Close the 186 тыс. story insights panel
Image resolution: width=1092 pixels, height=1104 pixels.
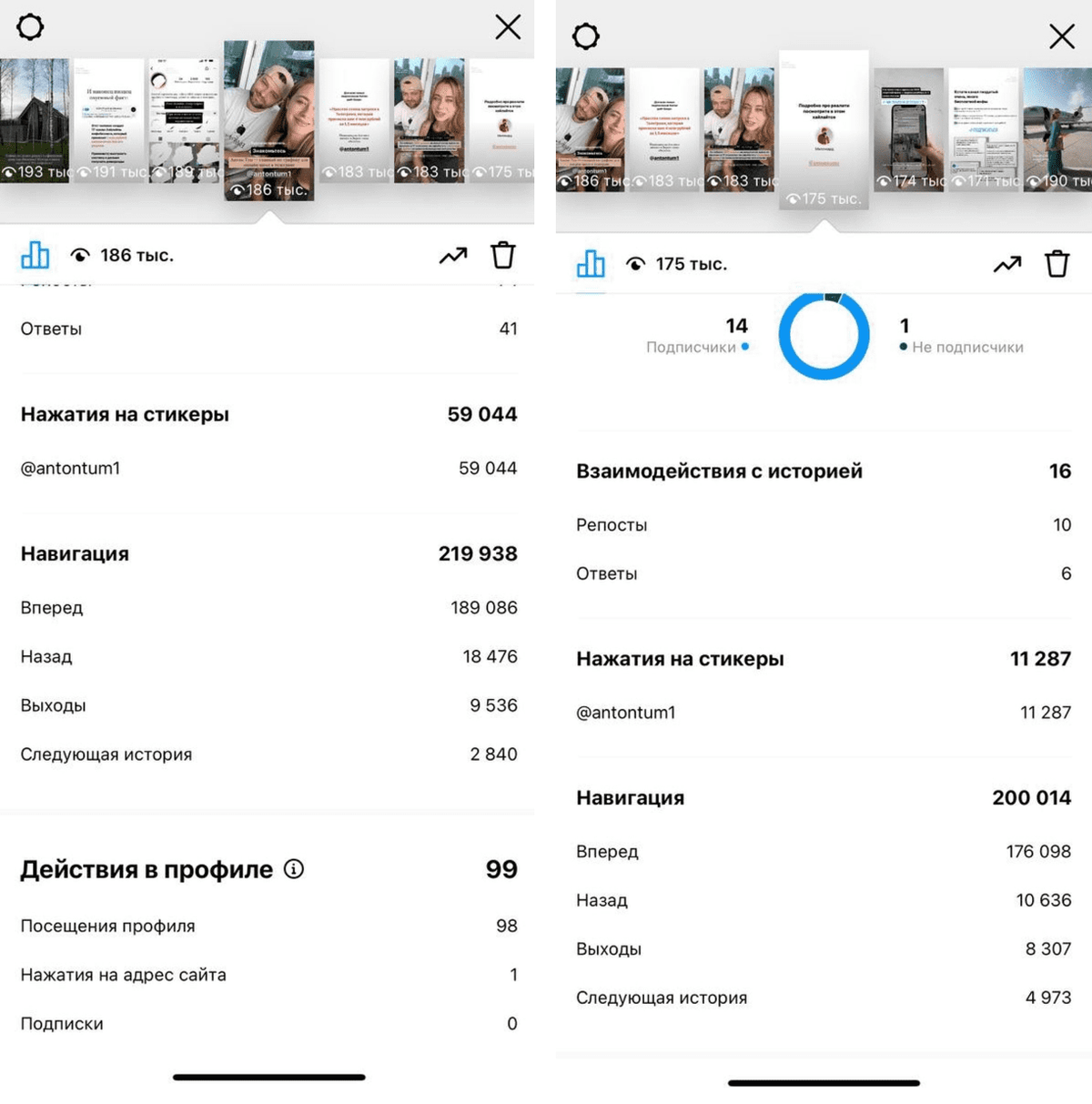508,27
